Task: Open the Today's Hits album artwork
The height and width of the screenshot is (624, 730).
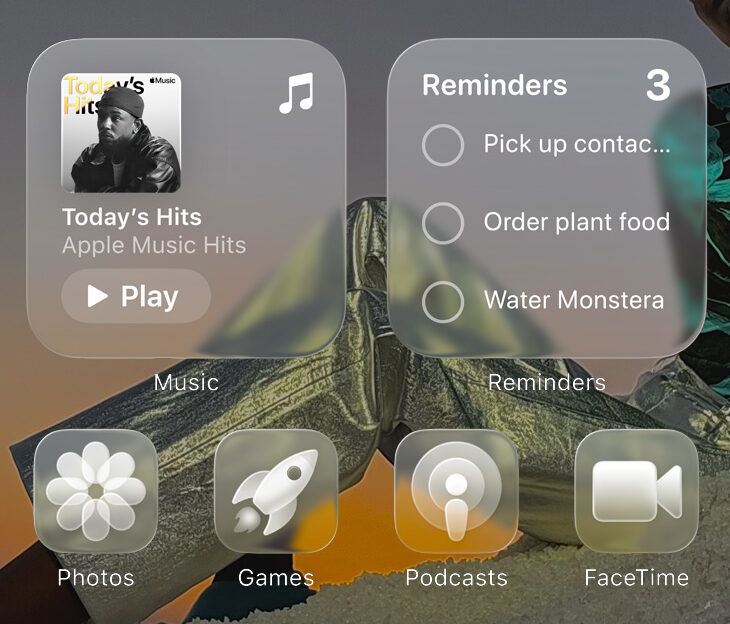Action: (x=121, y=132)
